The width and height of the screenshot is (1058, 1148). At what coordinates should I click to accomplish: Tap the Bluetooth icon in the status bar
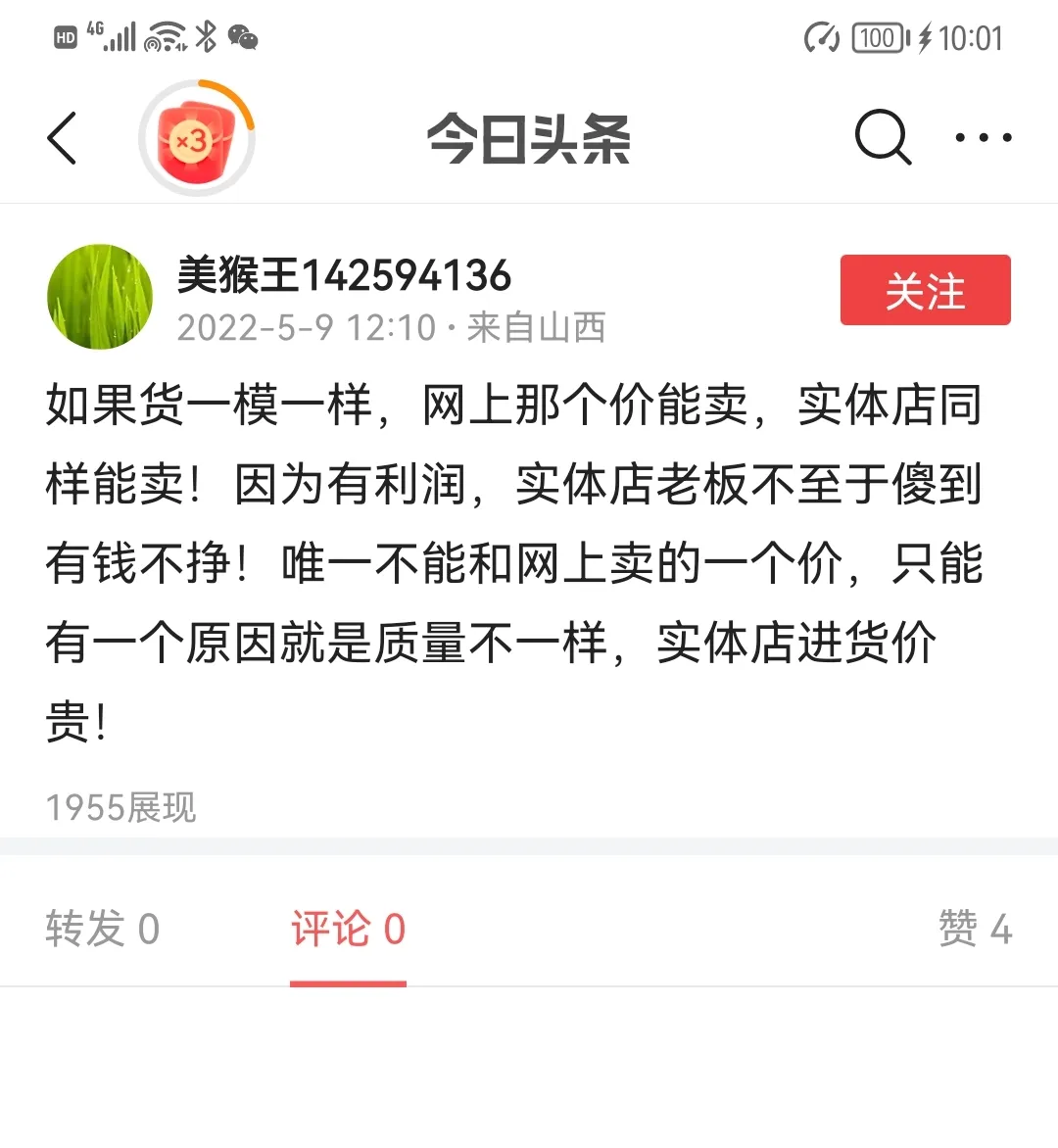(206, 33)
